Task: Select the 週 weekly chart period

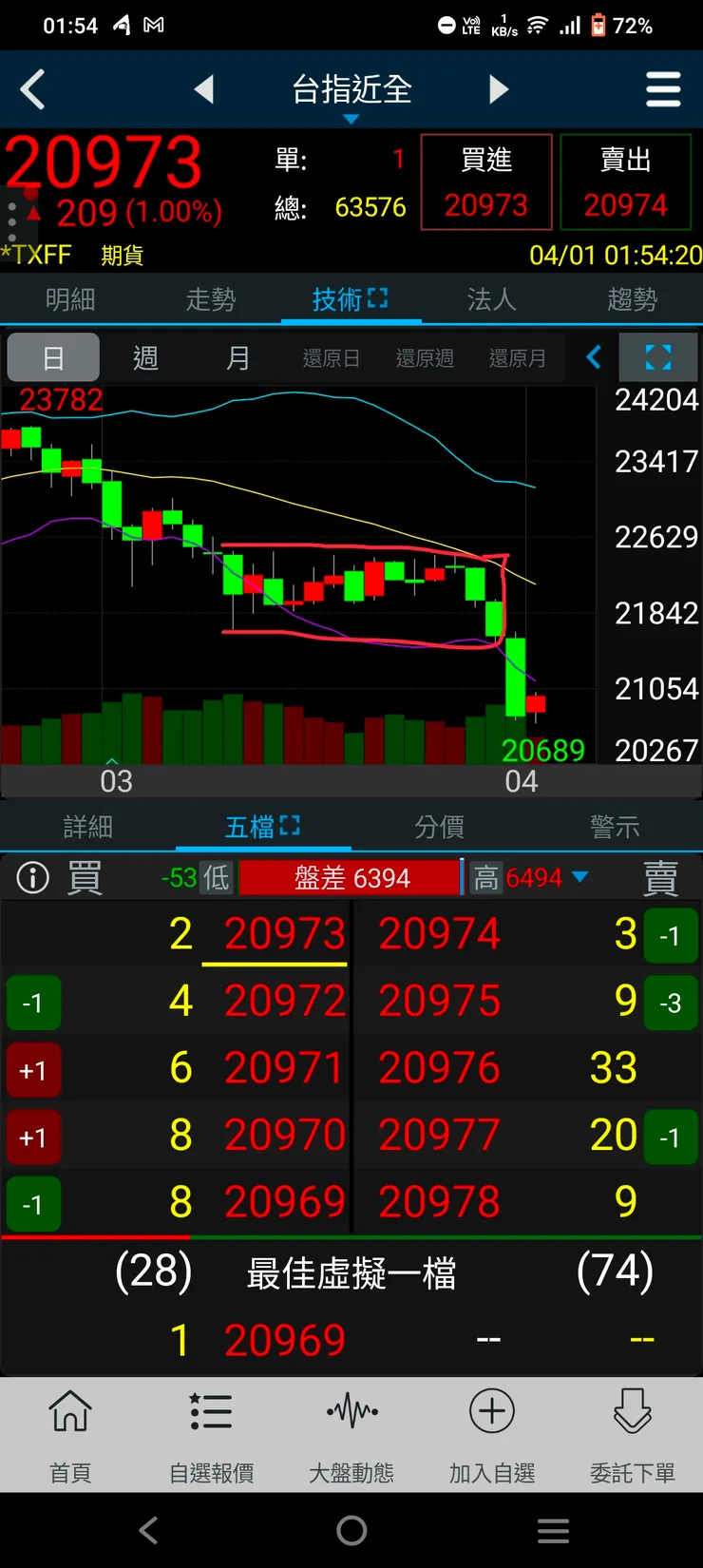Action: 145,358
